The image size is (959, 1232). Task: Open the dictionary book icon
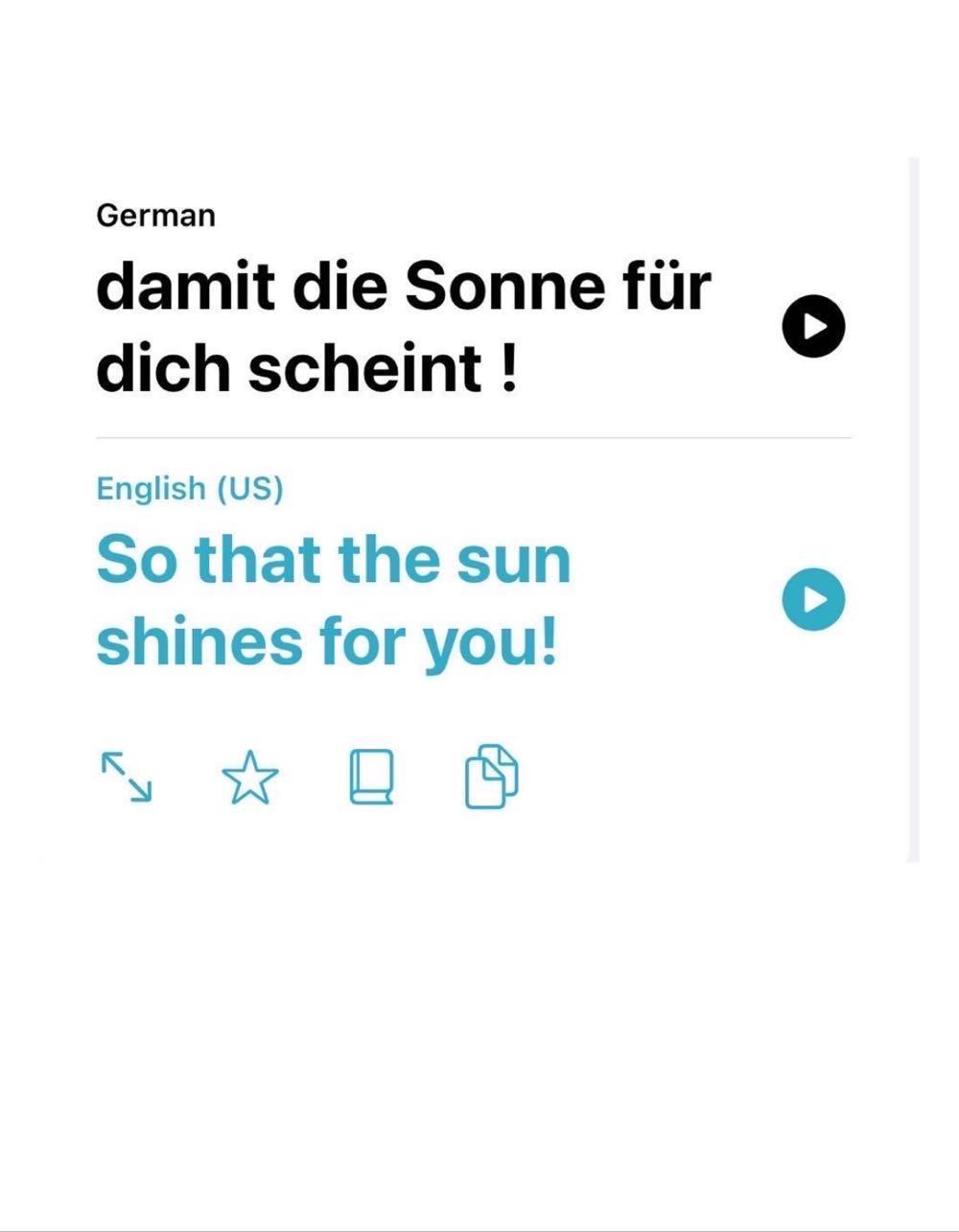coord(370,777)
